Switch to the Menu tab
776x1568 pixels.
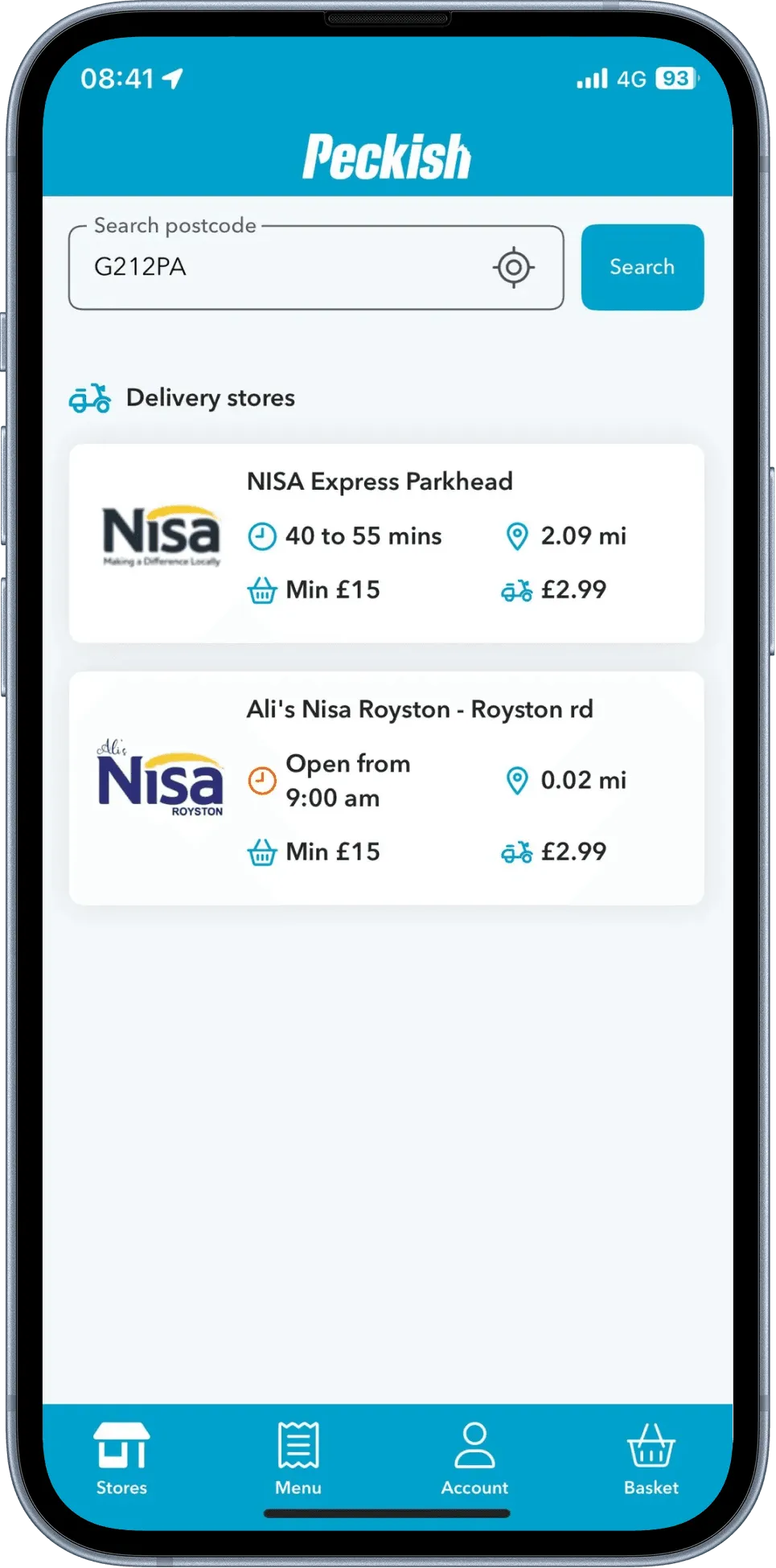tap(298, 1459)
